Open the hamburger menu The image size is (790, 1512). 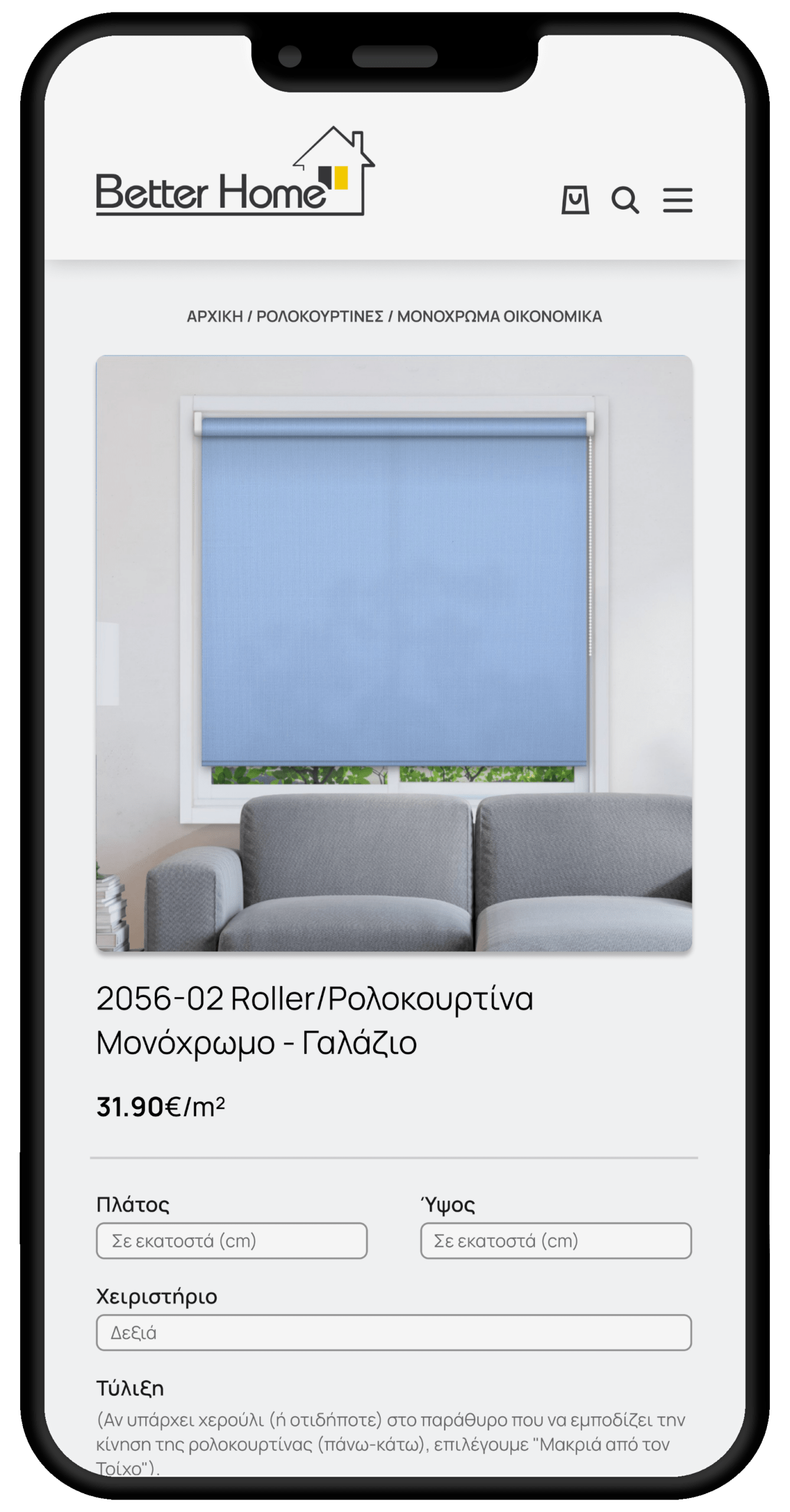pos(677,200)
